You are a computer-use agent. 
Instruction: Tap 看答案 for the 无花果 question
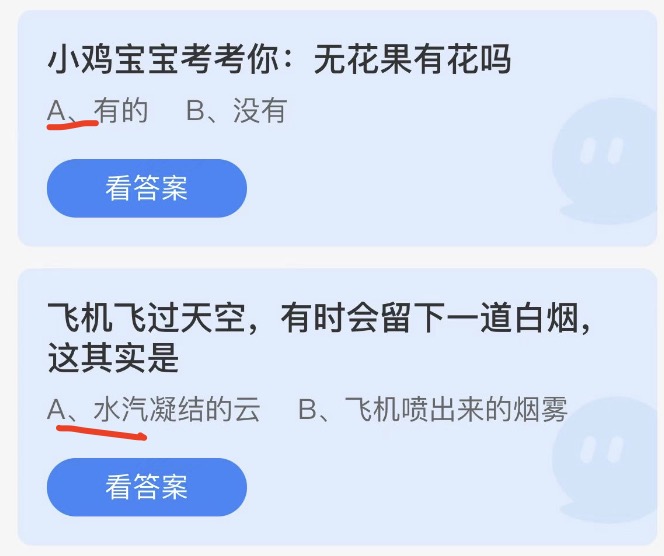point(146,188)
